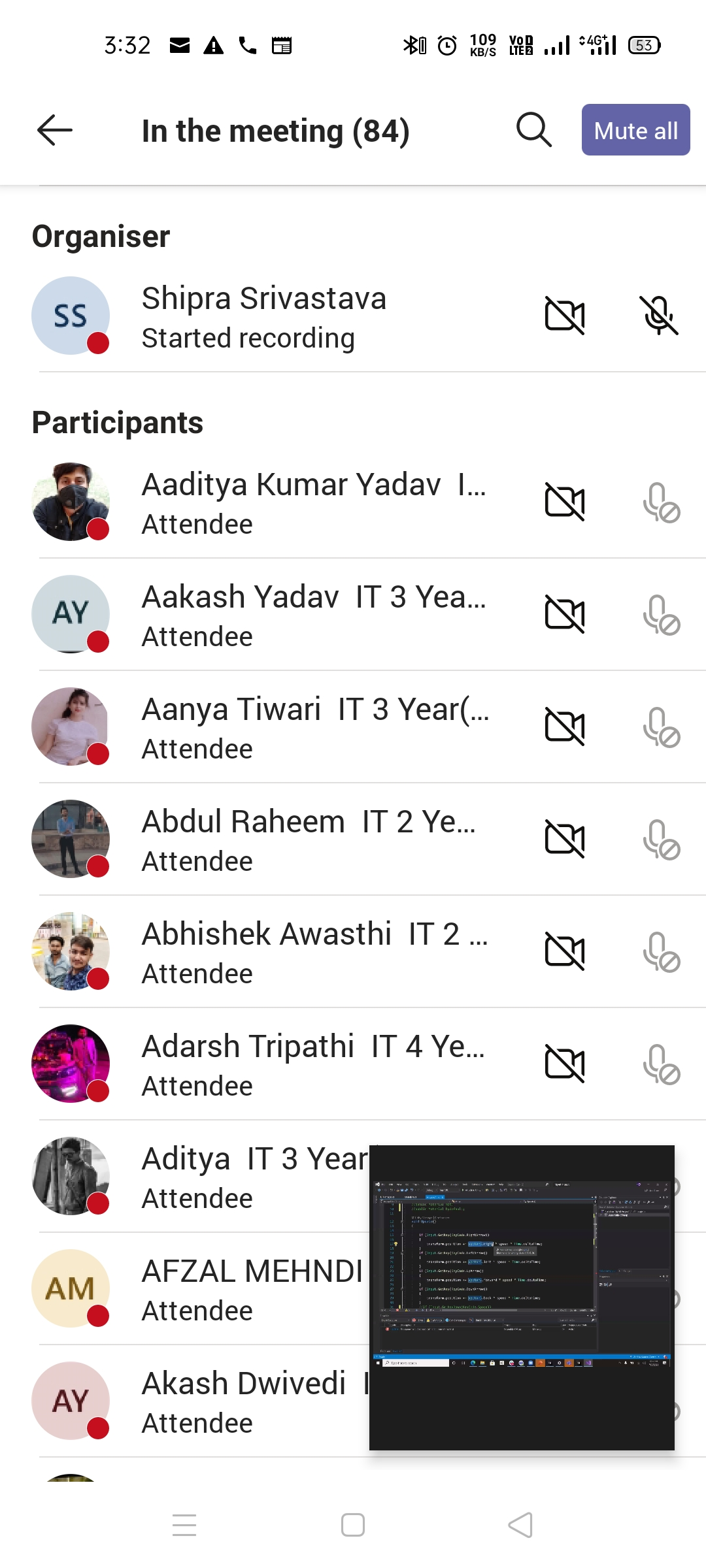706x1568 pixels.
Task: Open organiser Shipra Srivastava's entry
Action: pyautogui.click(x=264, y=317)
